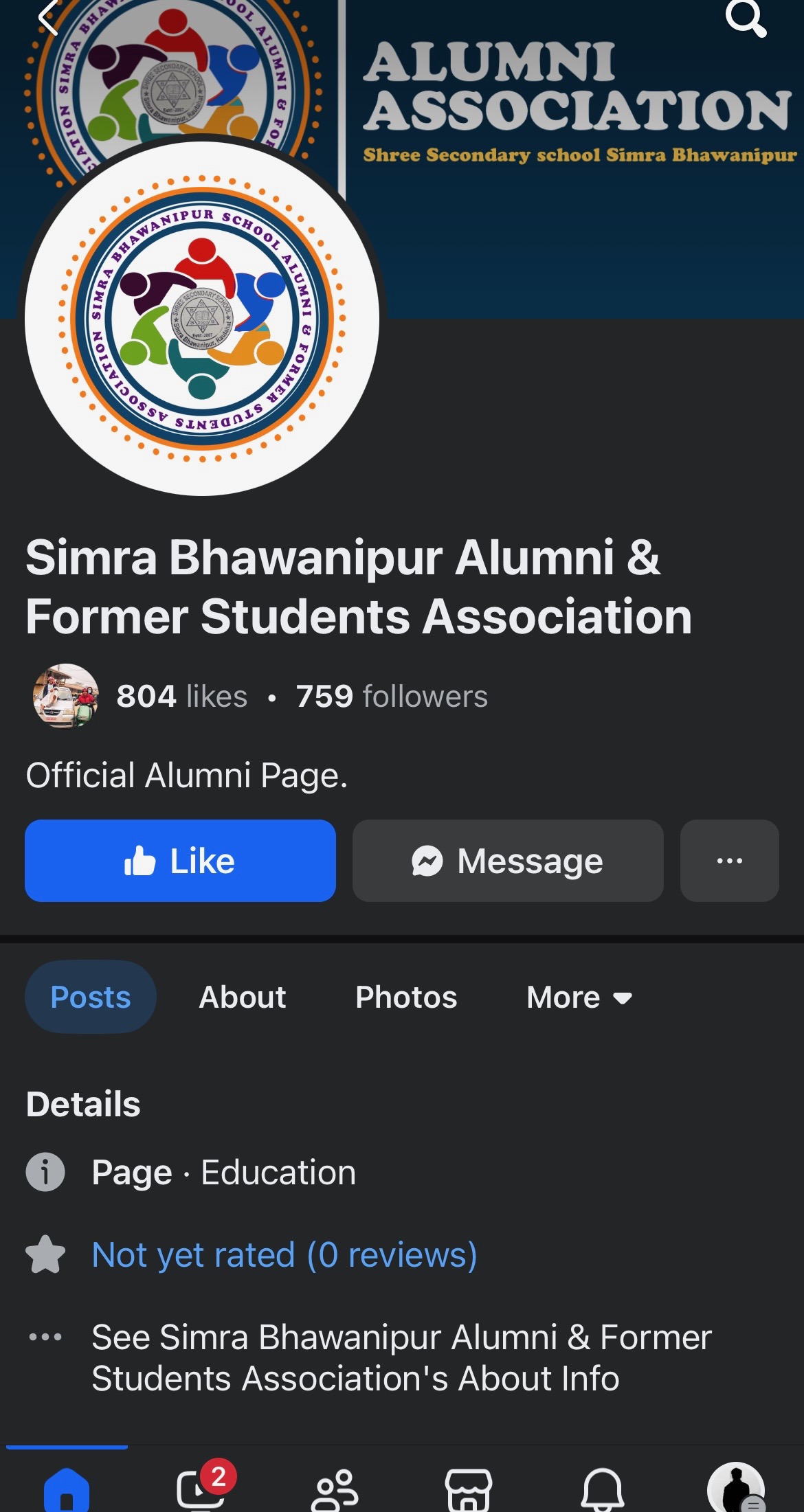
Task: Open the profile menu tab
Action: pyautogui.click(x=736, y=1489)
